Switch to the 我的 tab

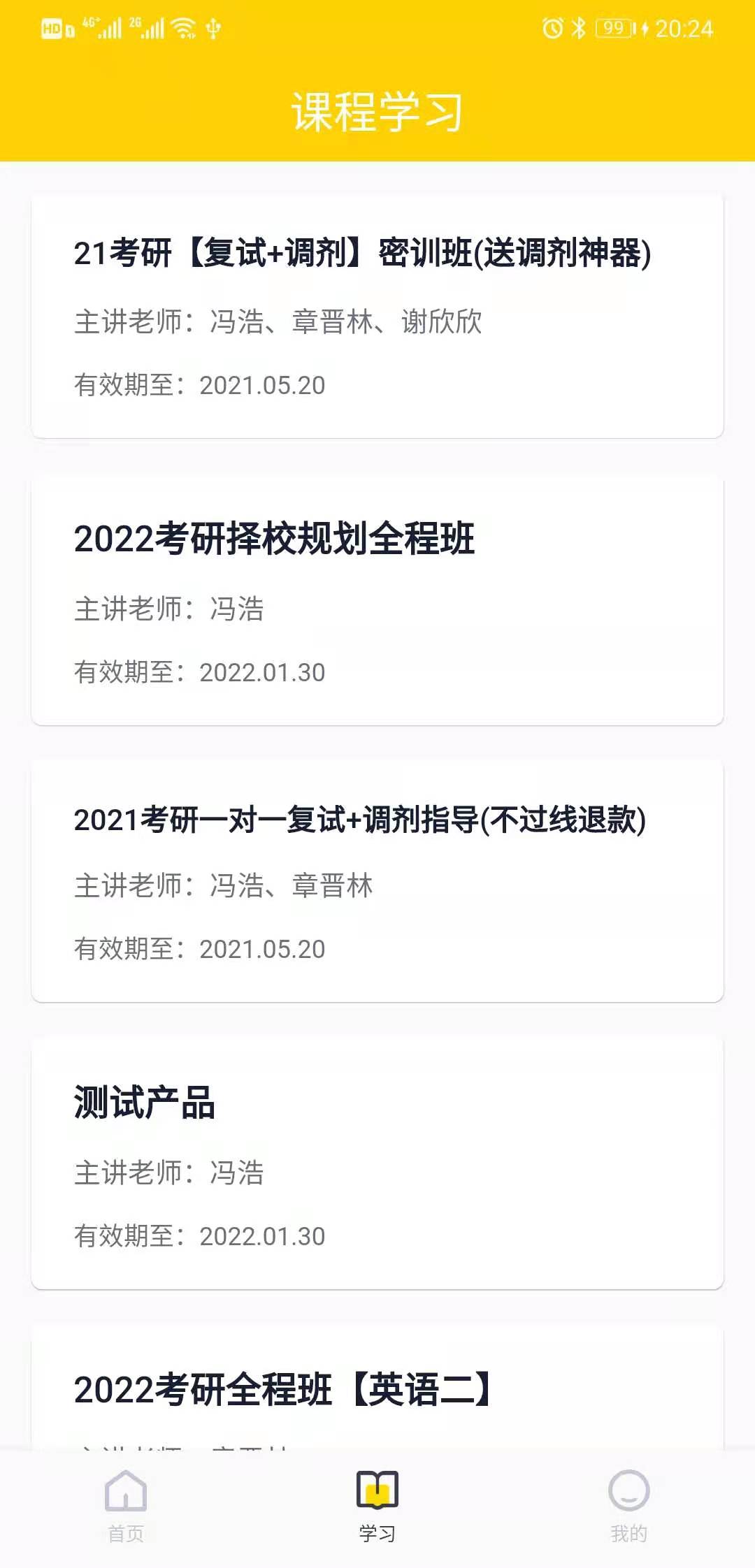(x=628, y=1509)
